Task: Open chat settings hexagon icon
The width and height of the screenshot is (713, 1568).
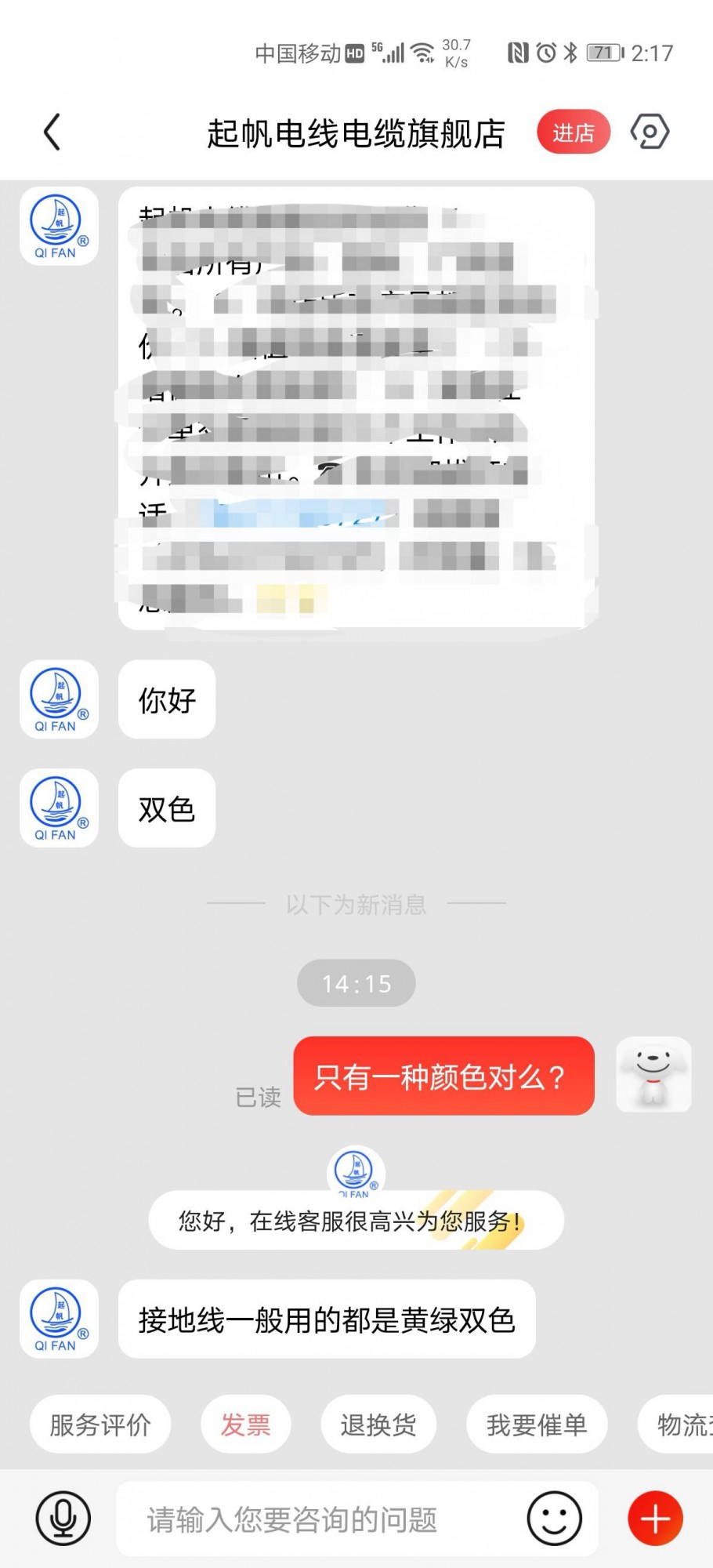Action: pos(650,132)
